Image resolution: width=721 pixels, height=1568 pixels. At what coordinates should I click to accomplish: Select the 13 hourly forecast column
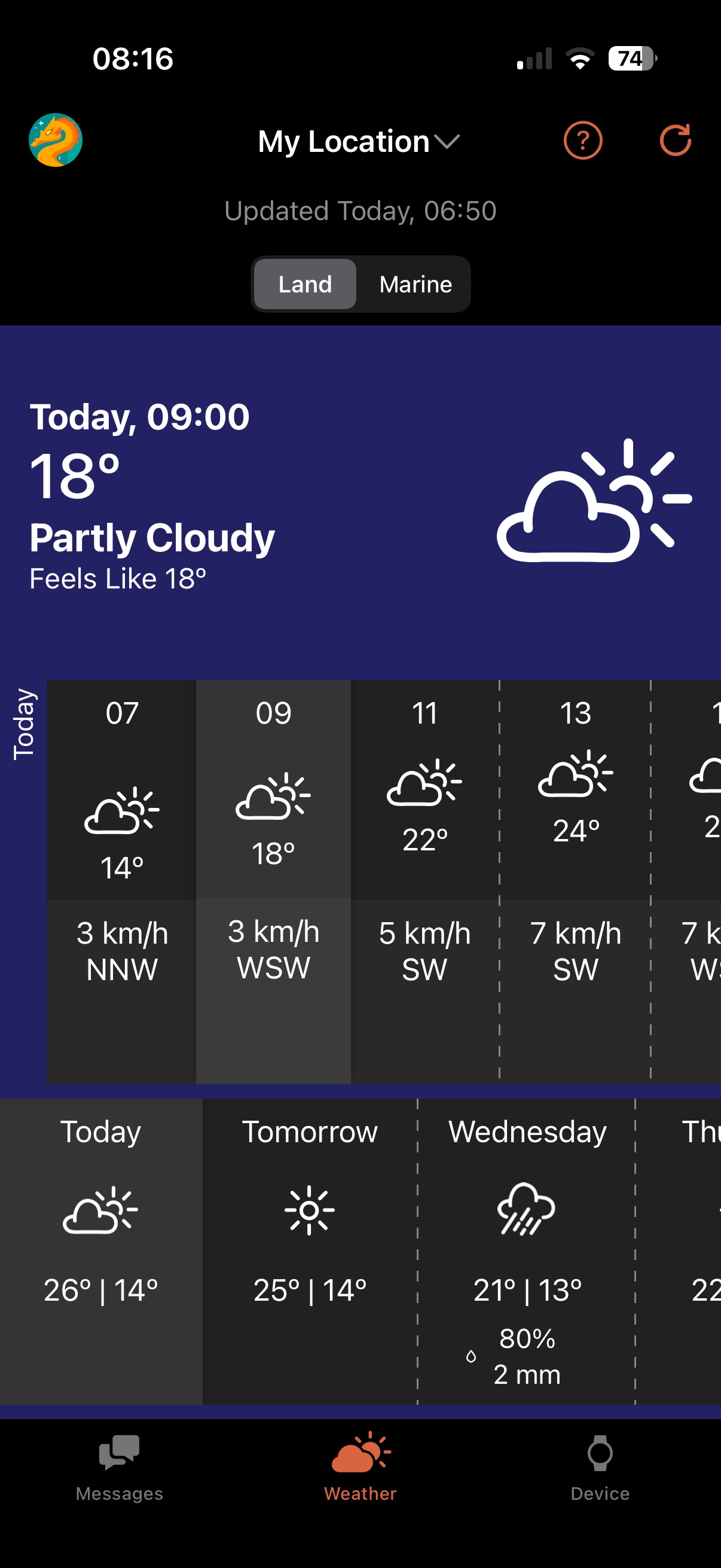tap(575, 881)
